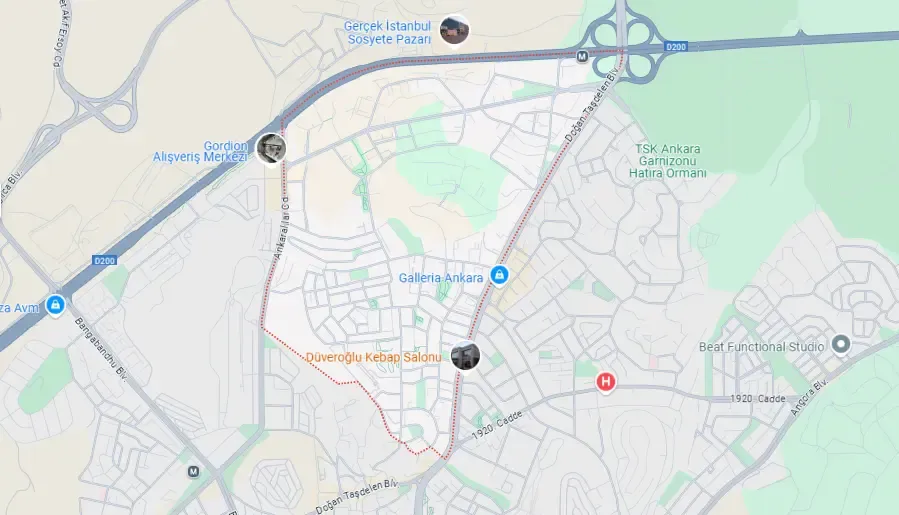Image resolution: width=899 pixels, height=515 pixels.
Task: Open the Beat Functional Studio marker
Action: pos(841,346)
